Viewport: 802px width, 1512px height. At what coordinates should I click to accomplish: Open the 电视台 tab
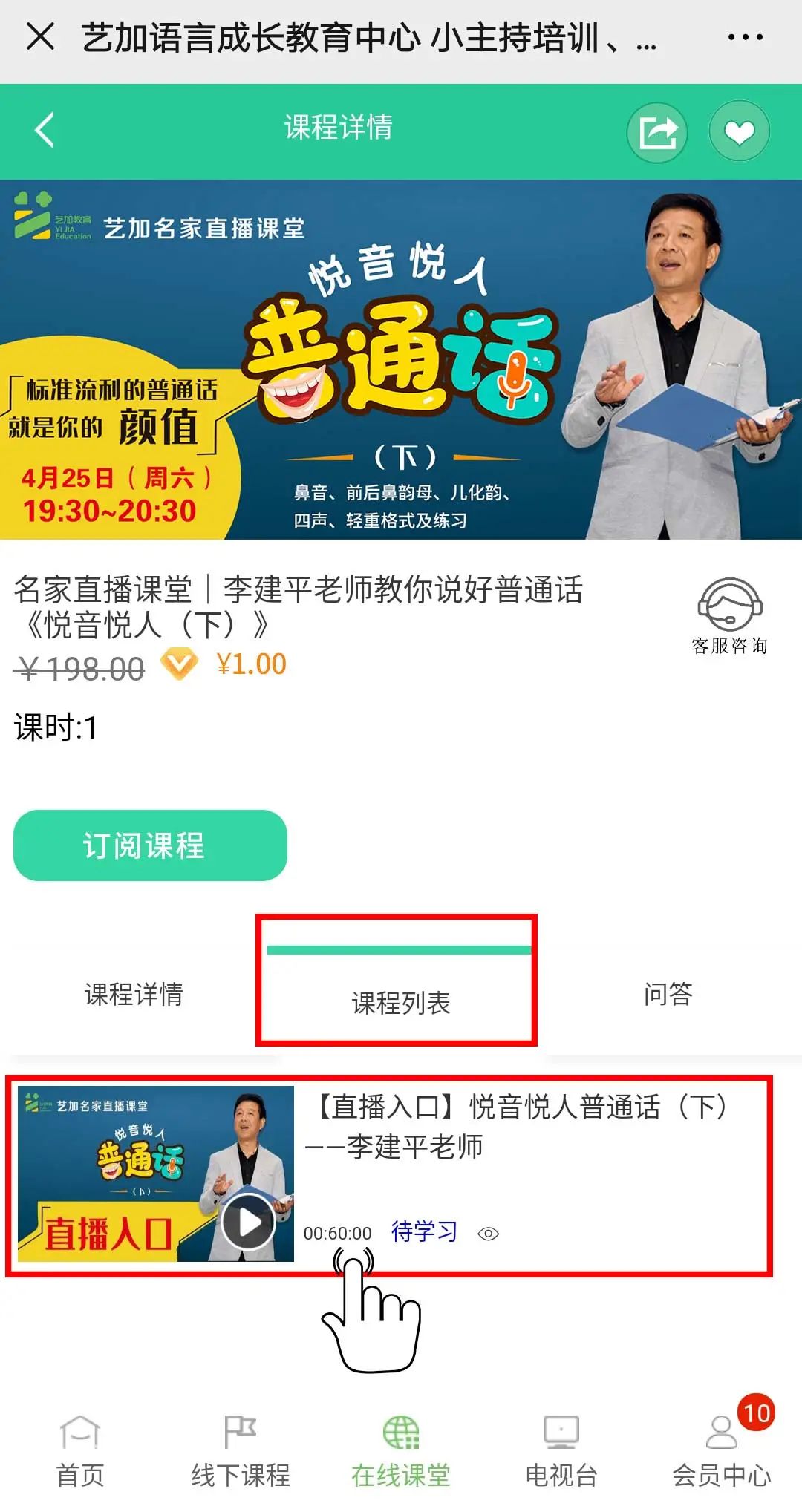(561, 1451)
